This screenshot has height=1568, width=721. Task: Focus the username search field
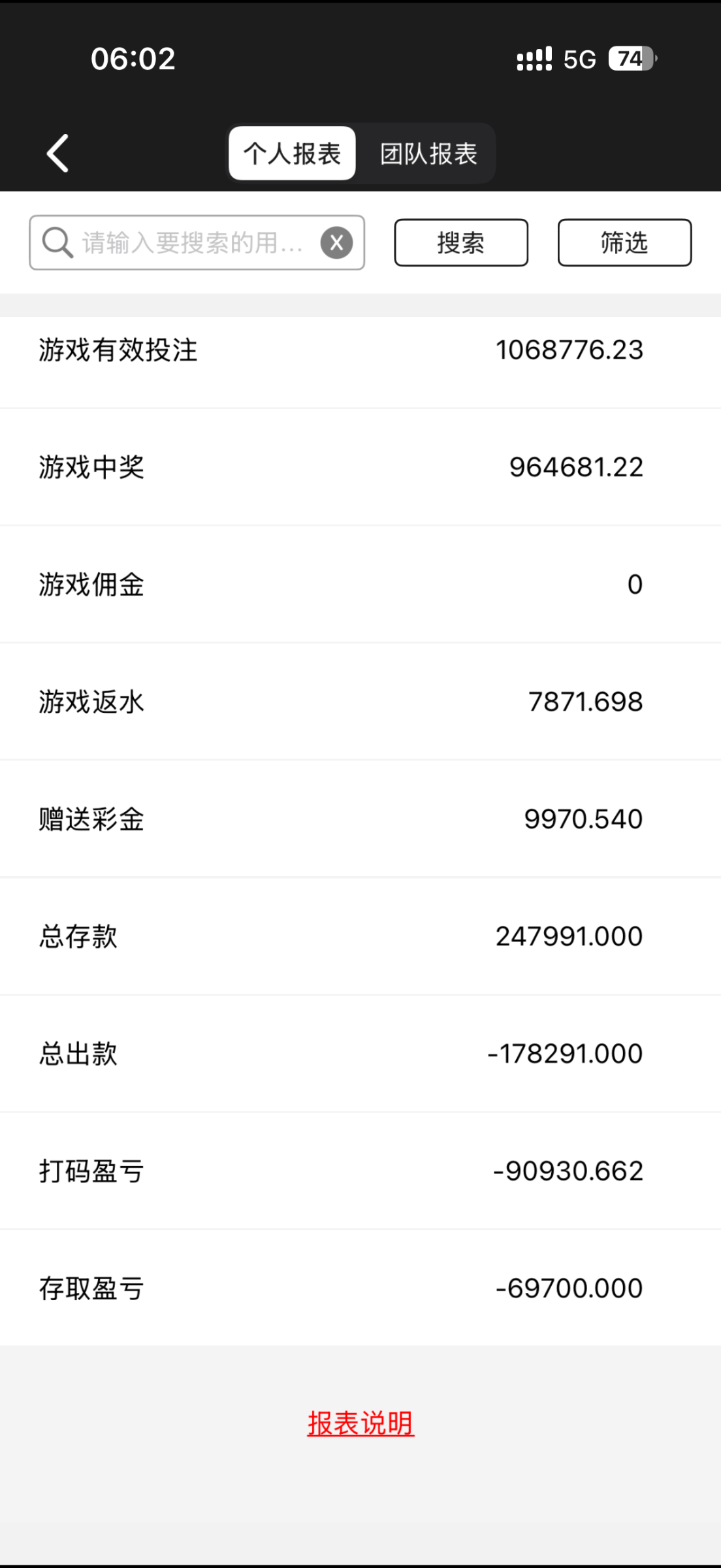tap(193, 243)
